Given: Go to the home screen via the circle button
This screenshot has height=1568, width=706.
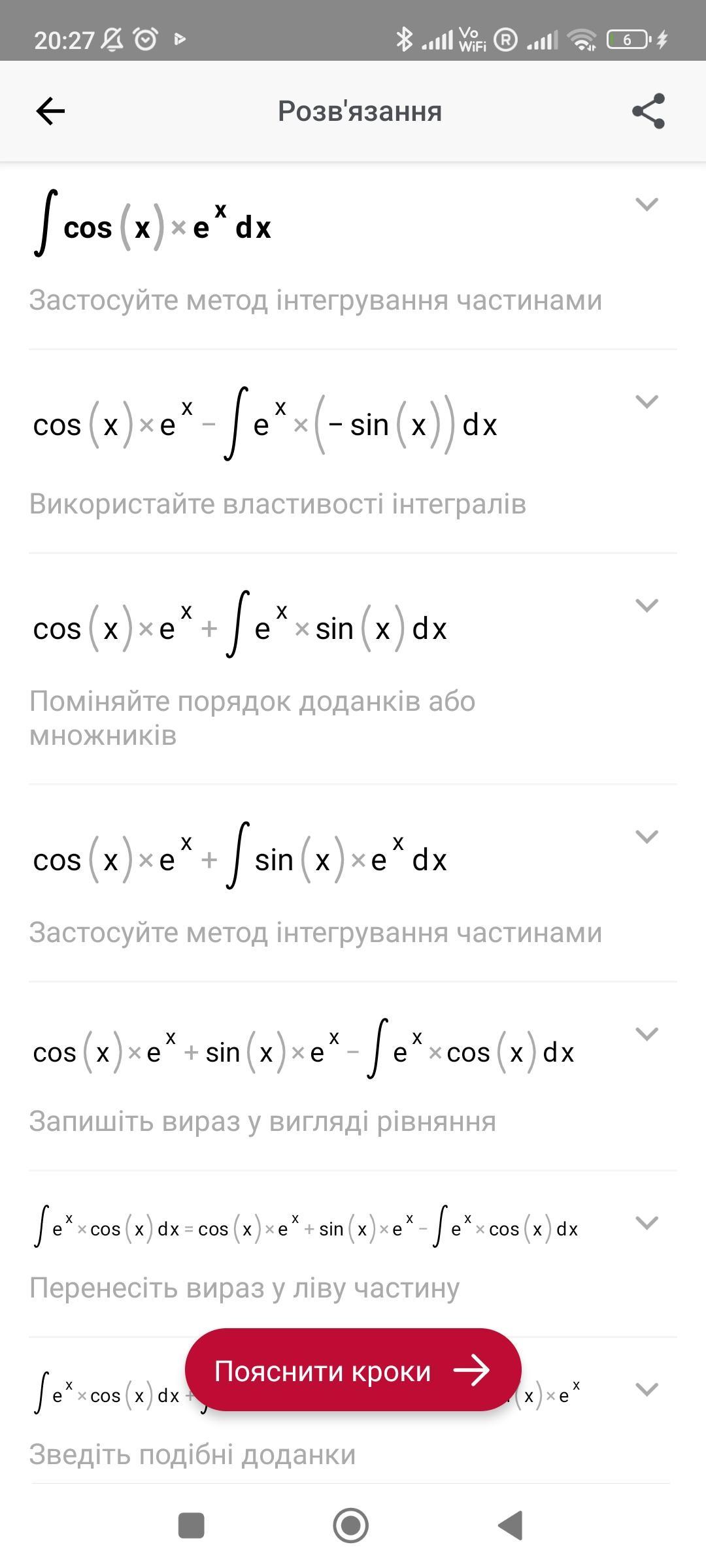Looking at the screenshot, I should pyautogui.click(x=351, y=1526).
